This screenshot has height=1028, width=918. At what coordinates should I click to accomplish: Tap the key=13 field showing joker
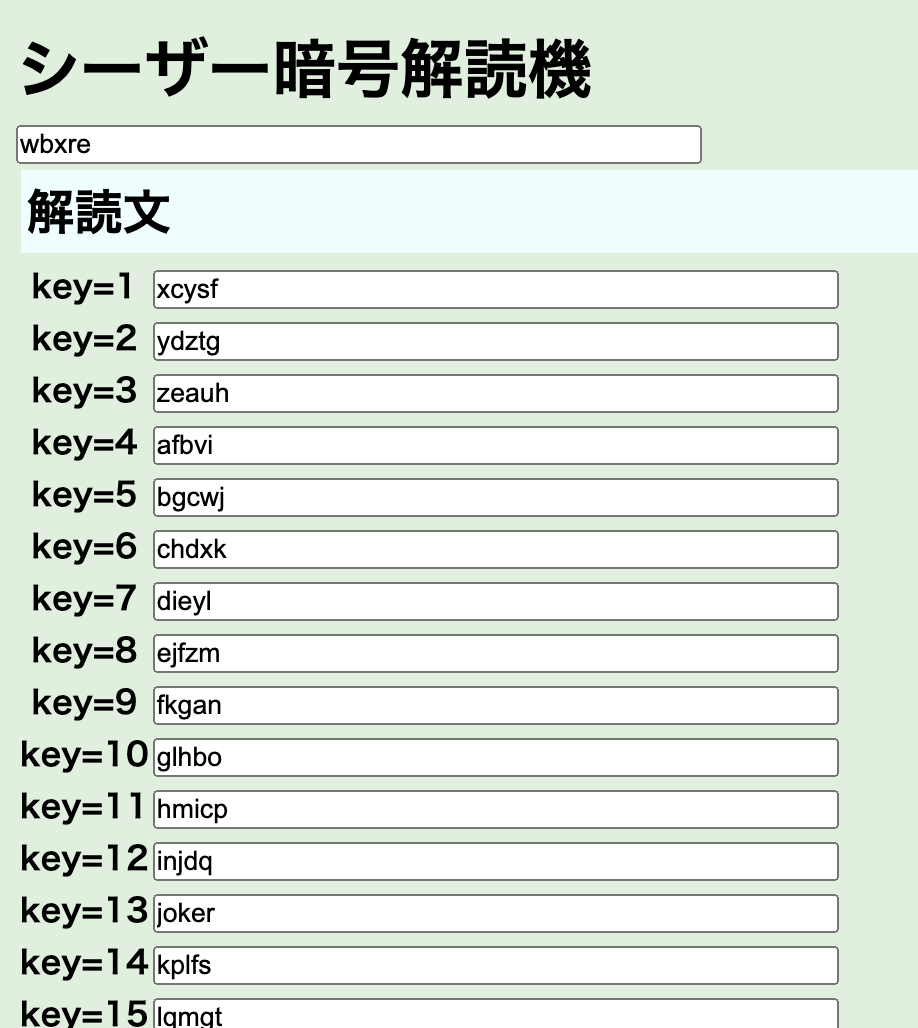(495, 914)
